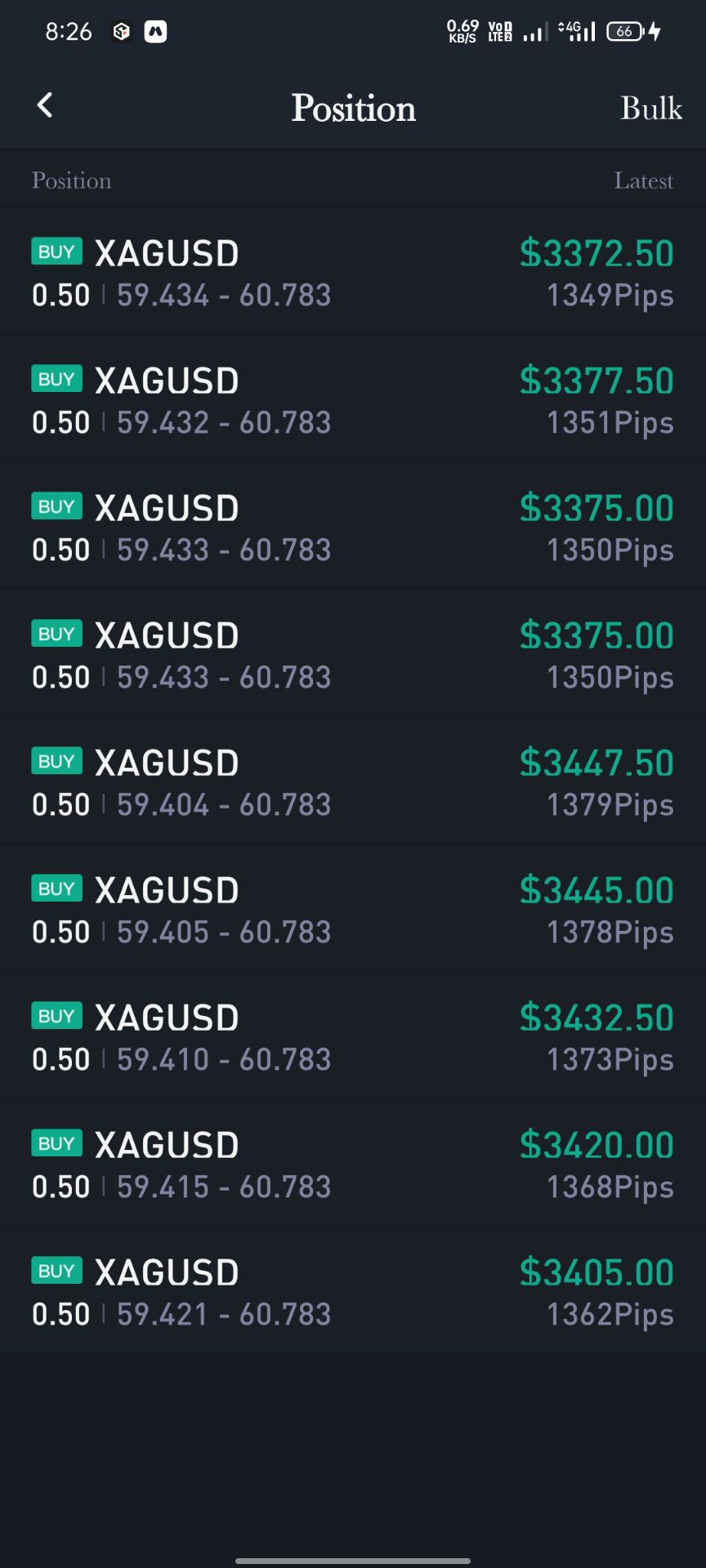
Task: Open XAGUSD position with $3372.50 profit
Action: click(x=353, y=272)
